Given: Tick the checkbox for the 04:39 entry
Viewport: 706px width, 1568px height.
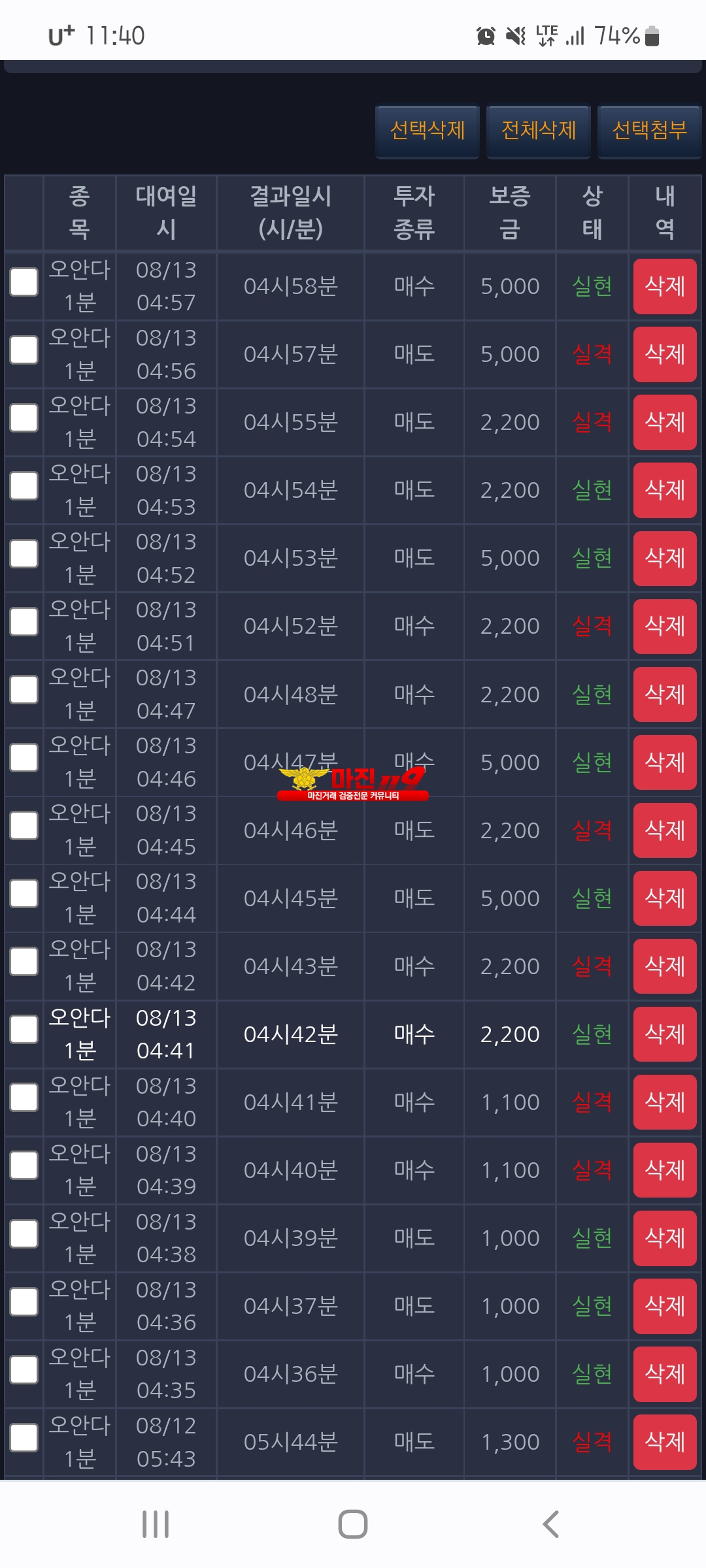Looking at the screenshot, I should 24,1166.
